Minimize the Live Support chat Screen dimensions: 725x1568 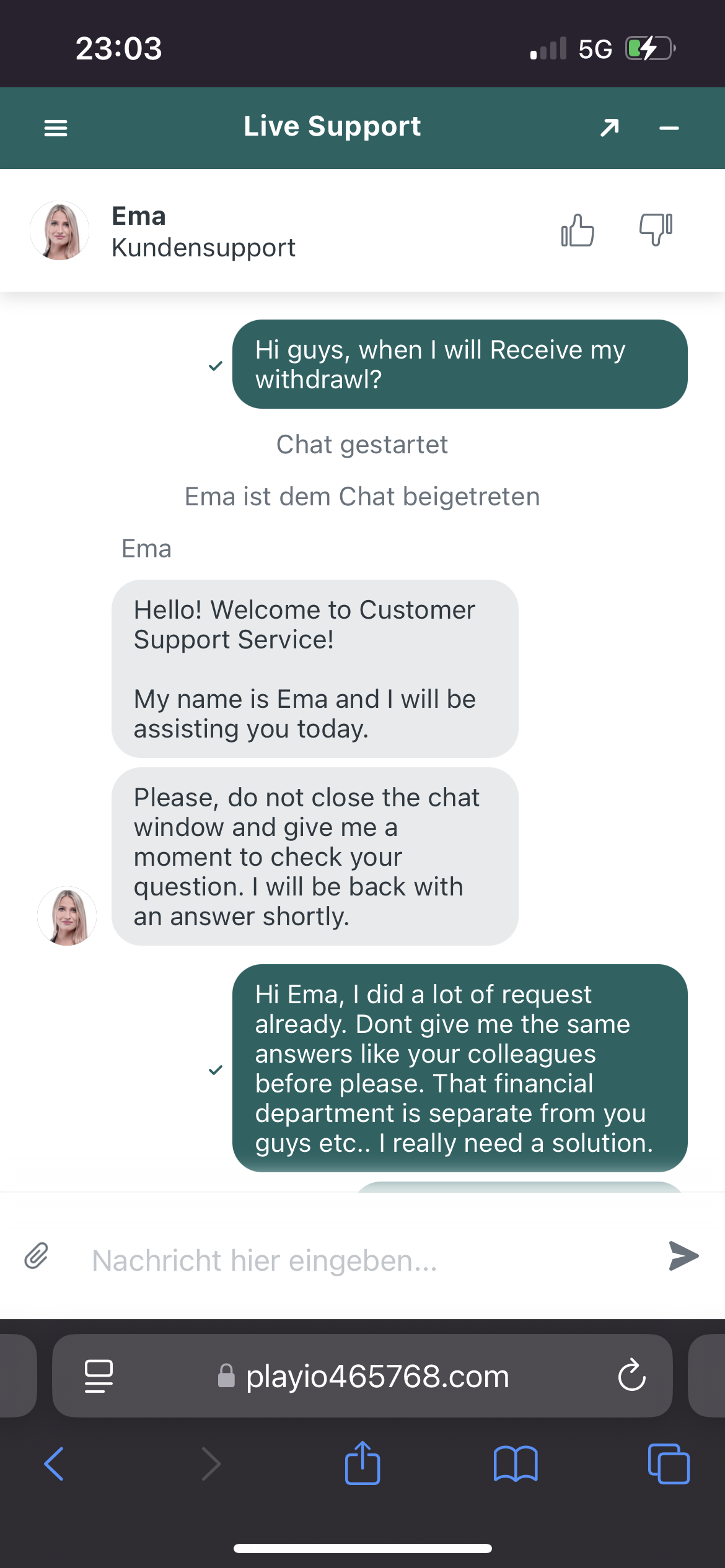(669, 128)
